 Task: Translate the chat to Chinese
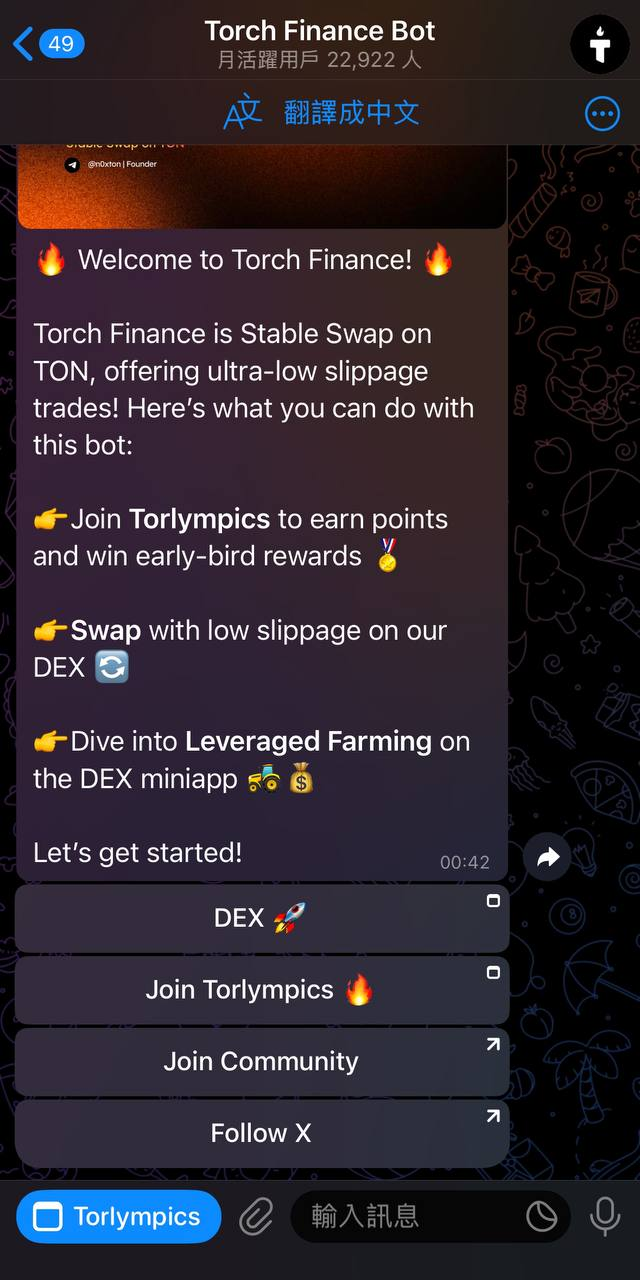pos(321,113)
